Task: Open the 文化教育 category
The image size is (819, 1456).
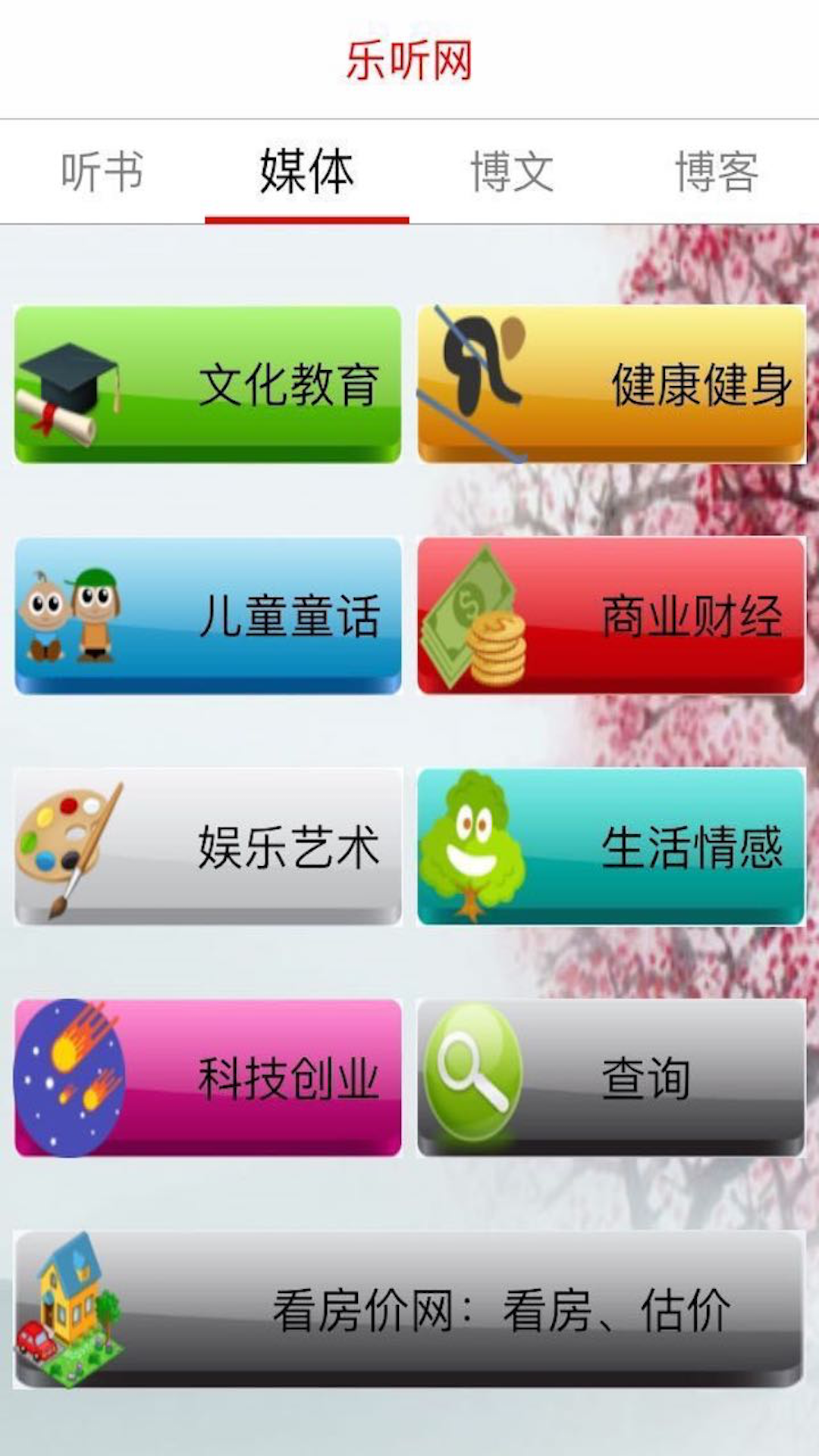Action: tap(208, 384)
